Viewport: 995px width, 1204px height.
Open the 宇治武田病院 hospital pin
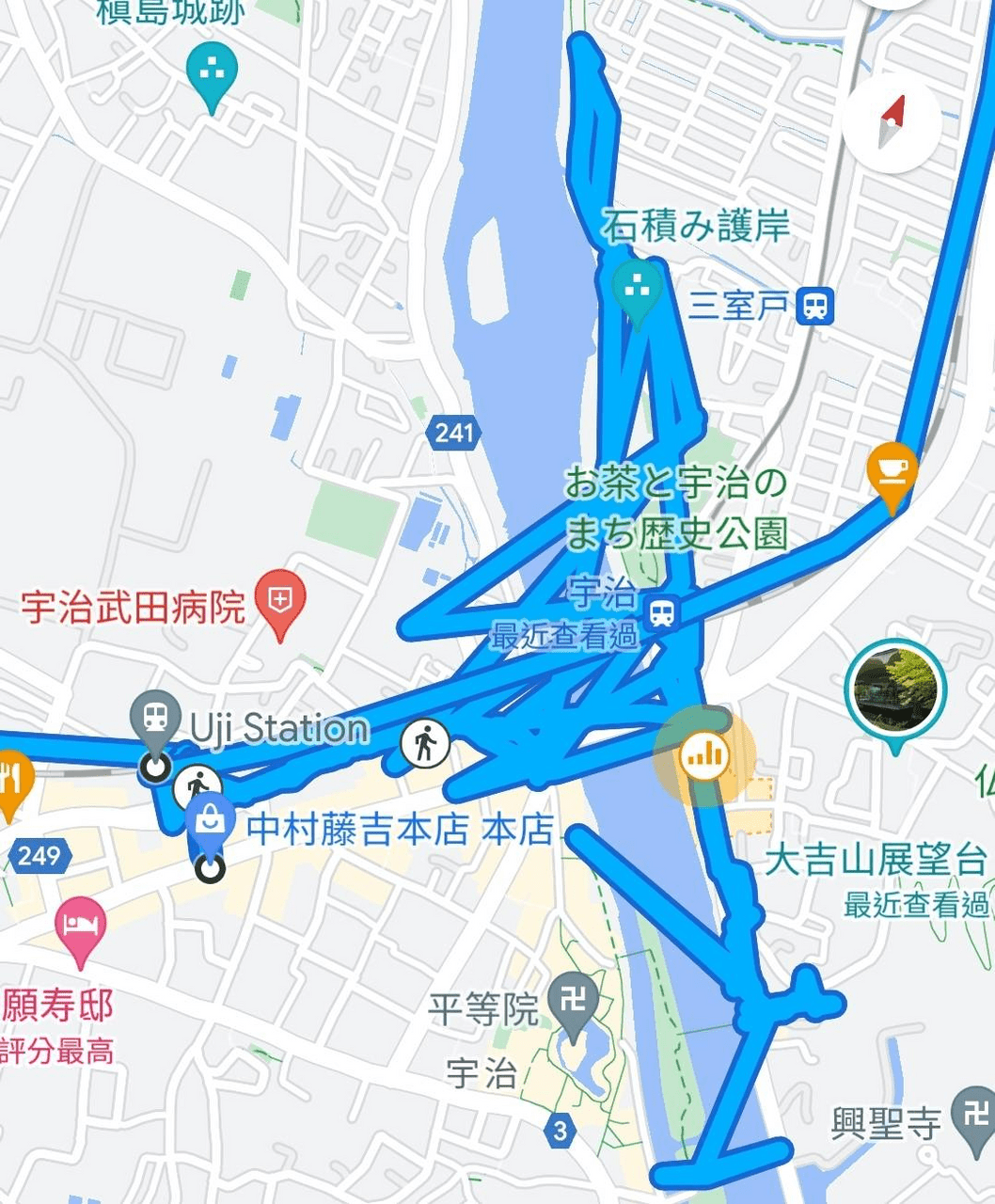click(x=280, y=603)
